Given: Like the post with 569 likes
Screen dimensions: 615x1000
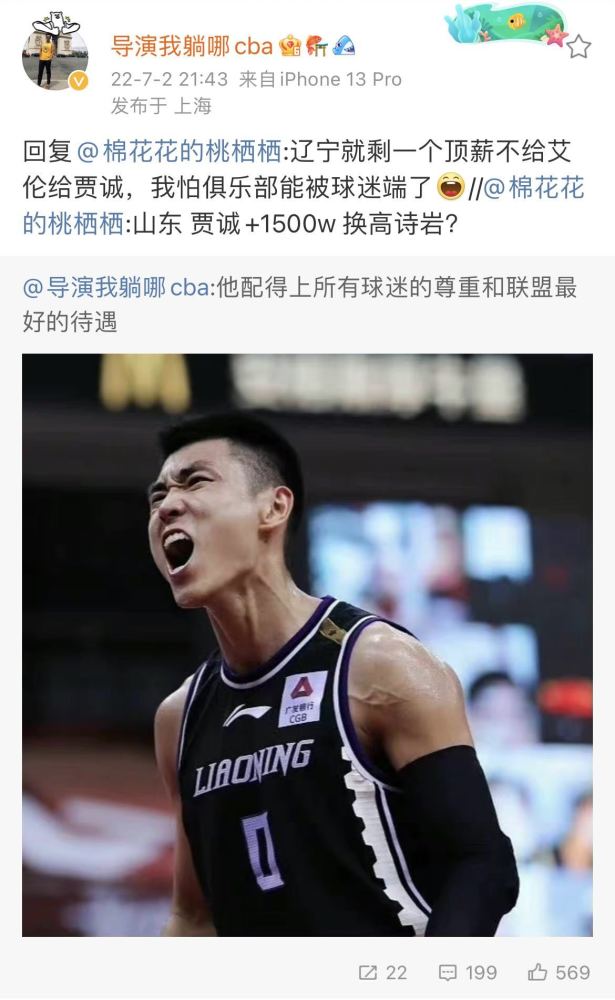Looking at the screenshot, I should point(559,971).
